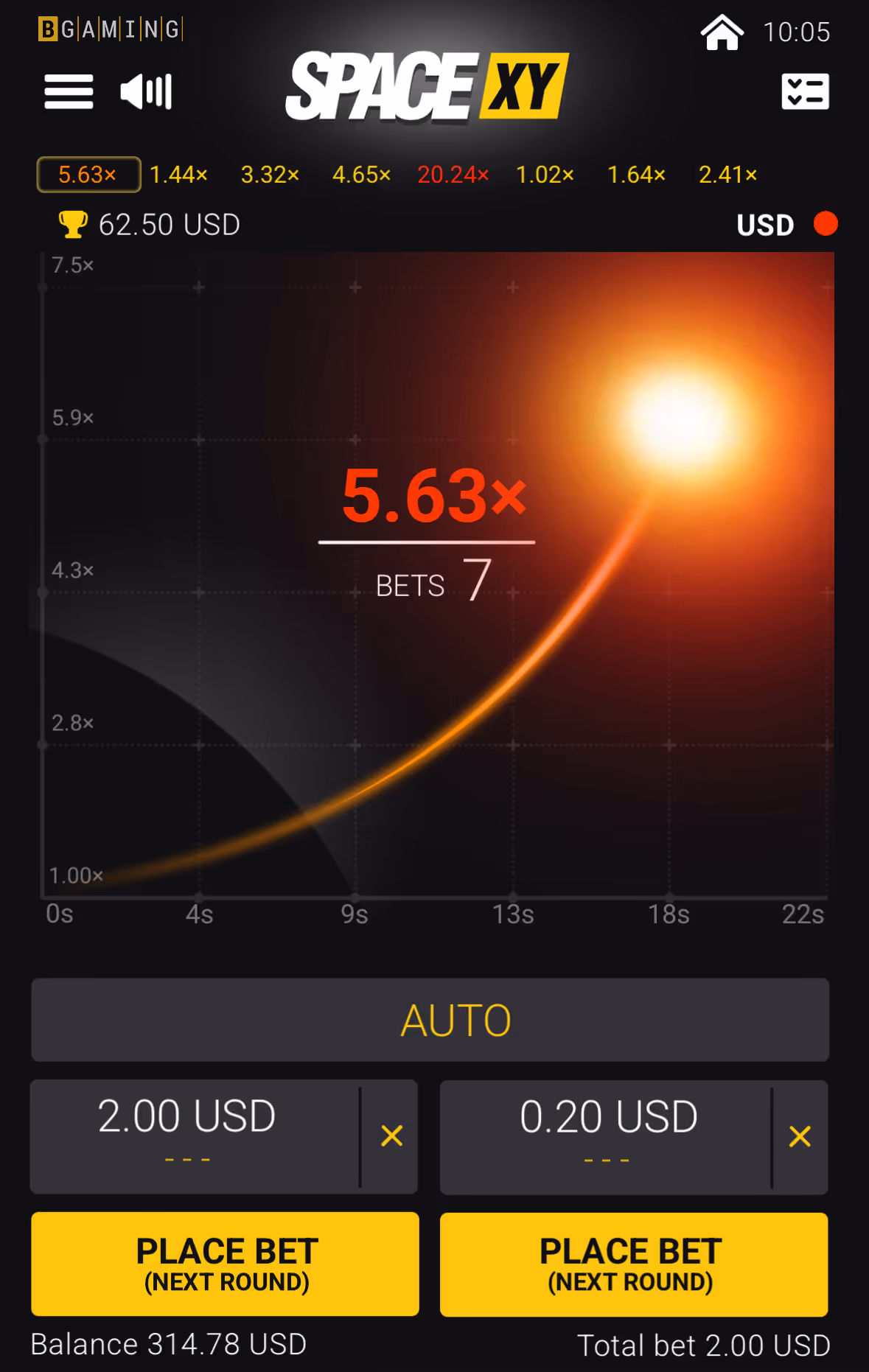
Task: Edit the 2.00 USD bet amount
Action: 187,1117
